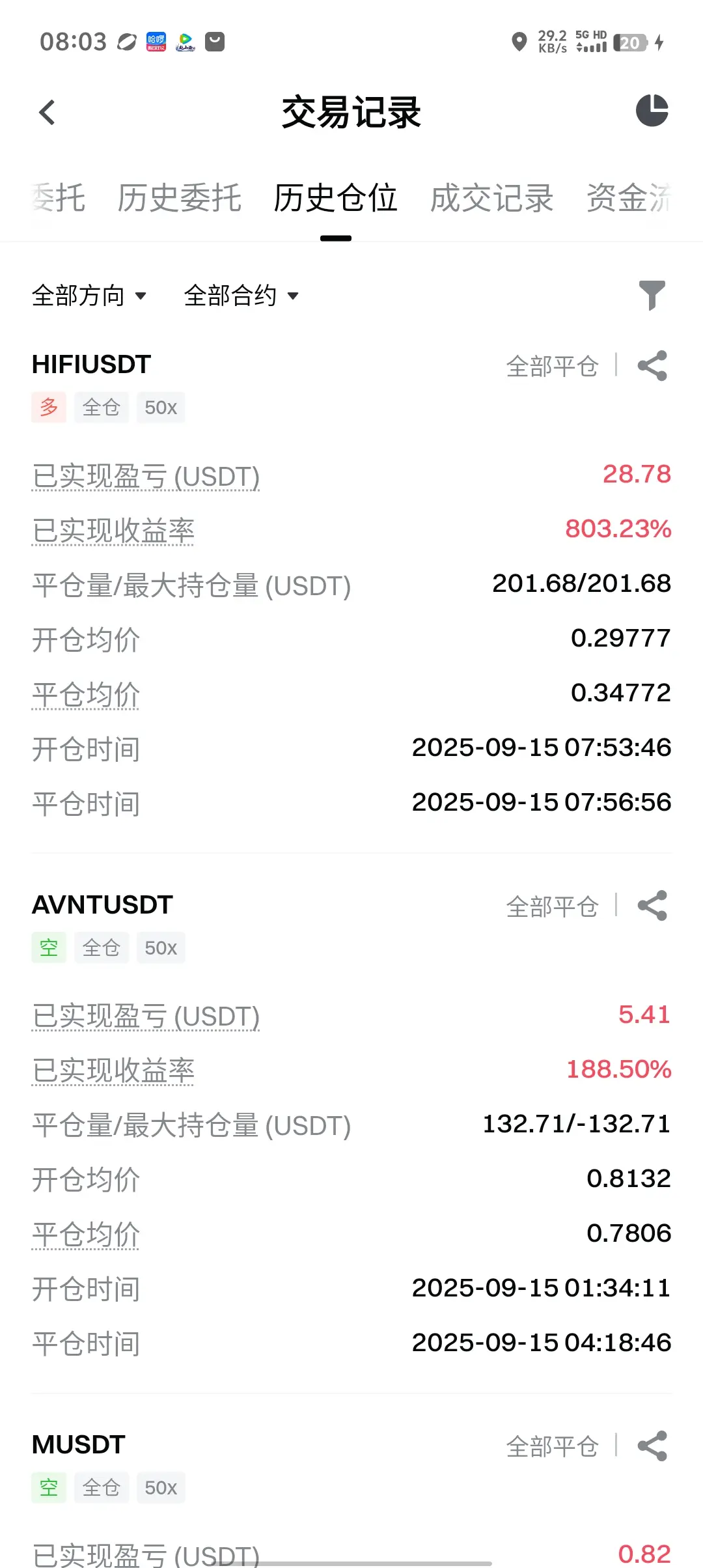Expand the 全部合约 dropdown
703x1568 pixels.
tap(241, 296)
